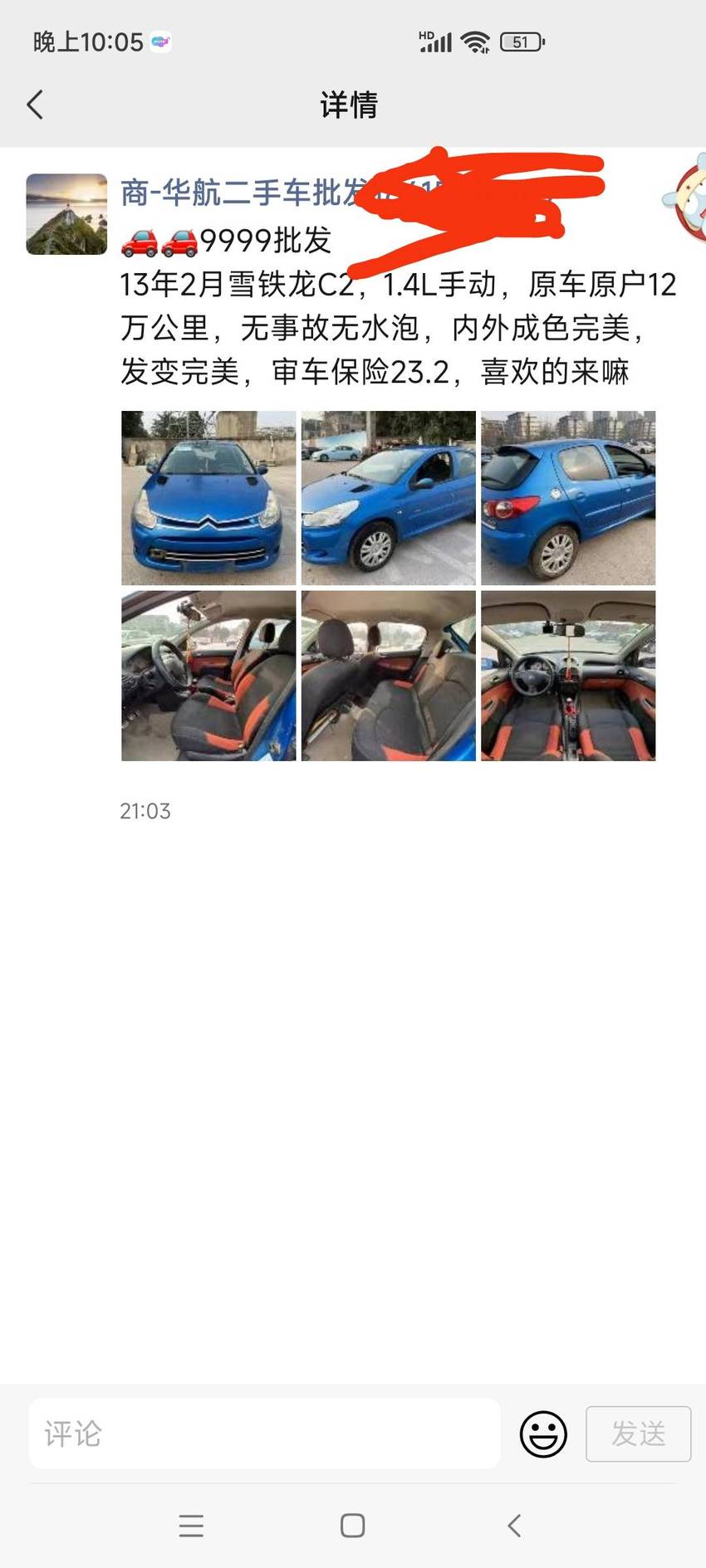Open the rear-view photo of the blue car
Screen dimensions: 706x1568
[568, 498]
